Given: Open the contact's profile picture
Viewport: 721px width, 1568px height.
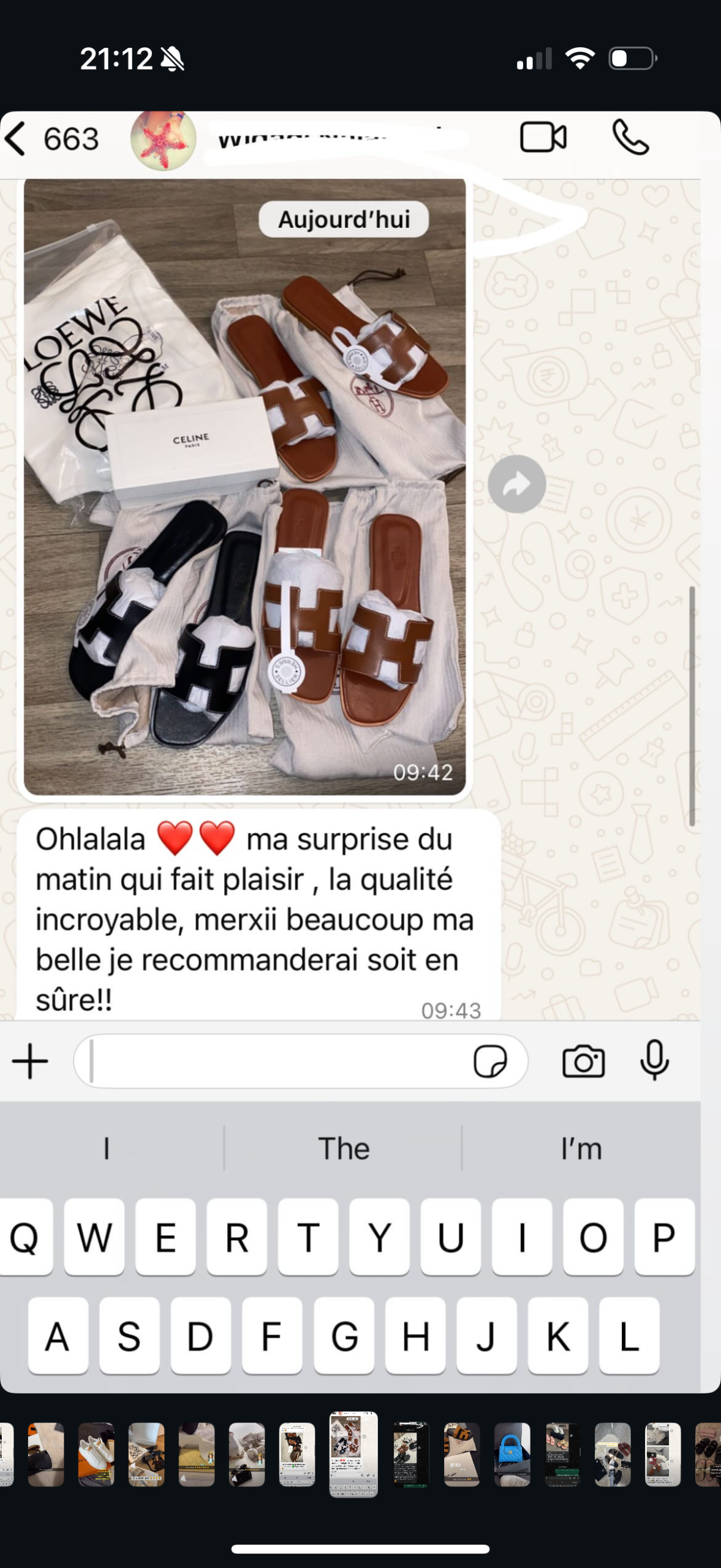Looking at the screenshot, I should tap(164, 140).
